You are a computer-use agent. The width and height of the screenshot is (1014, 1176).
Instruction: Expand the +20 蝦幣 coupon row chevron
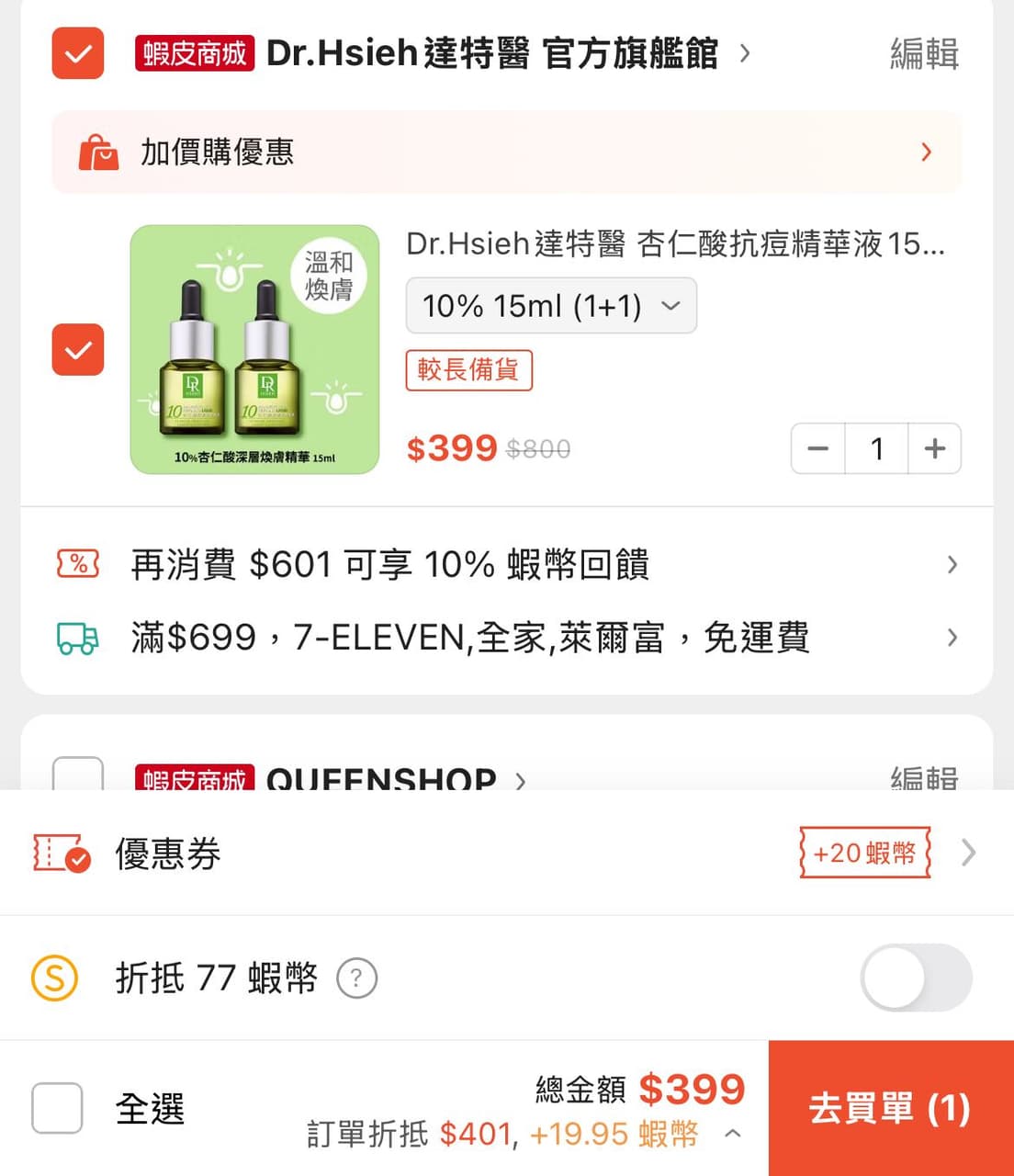(969, 853)
